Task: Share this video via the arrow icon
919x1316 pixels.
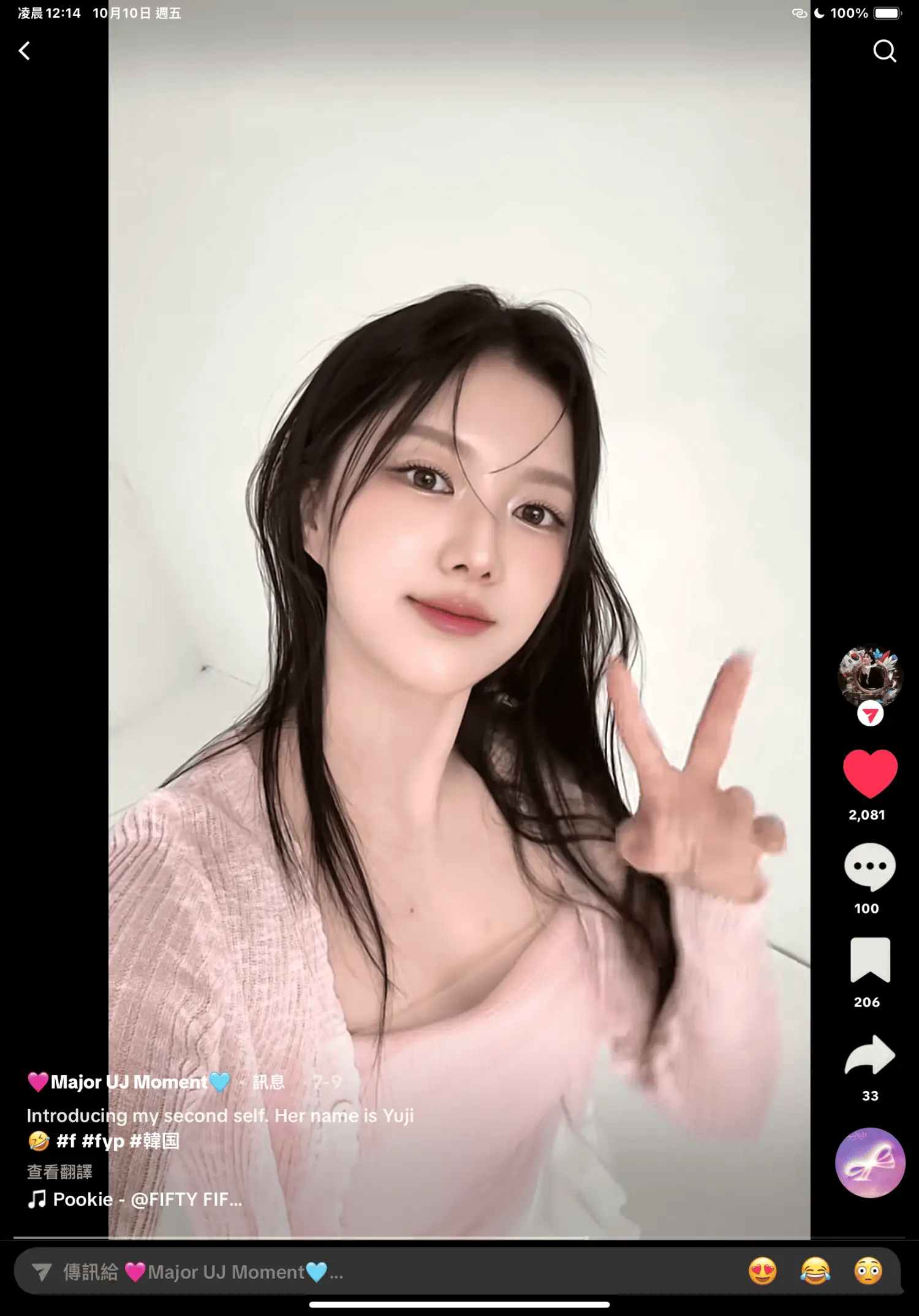Action: click(x=870, y=1055)
